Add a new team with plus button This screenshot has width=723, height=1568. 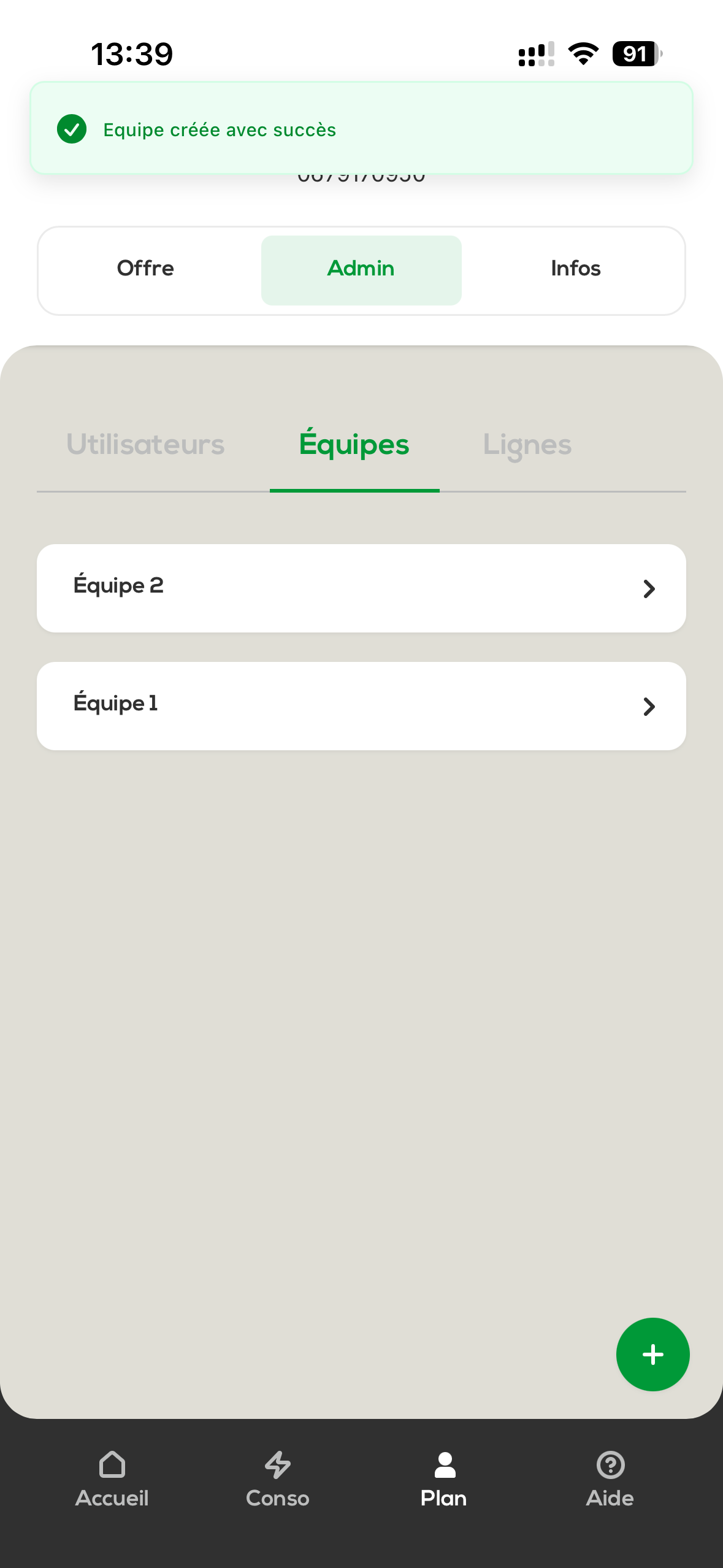point(652,1354)
